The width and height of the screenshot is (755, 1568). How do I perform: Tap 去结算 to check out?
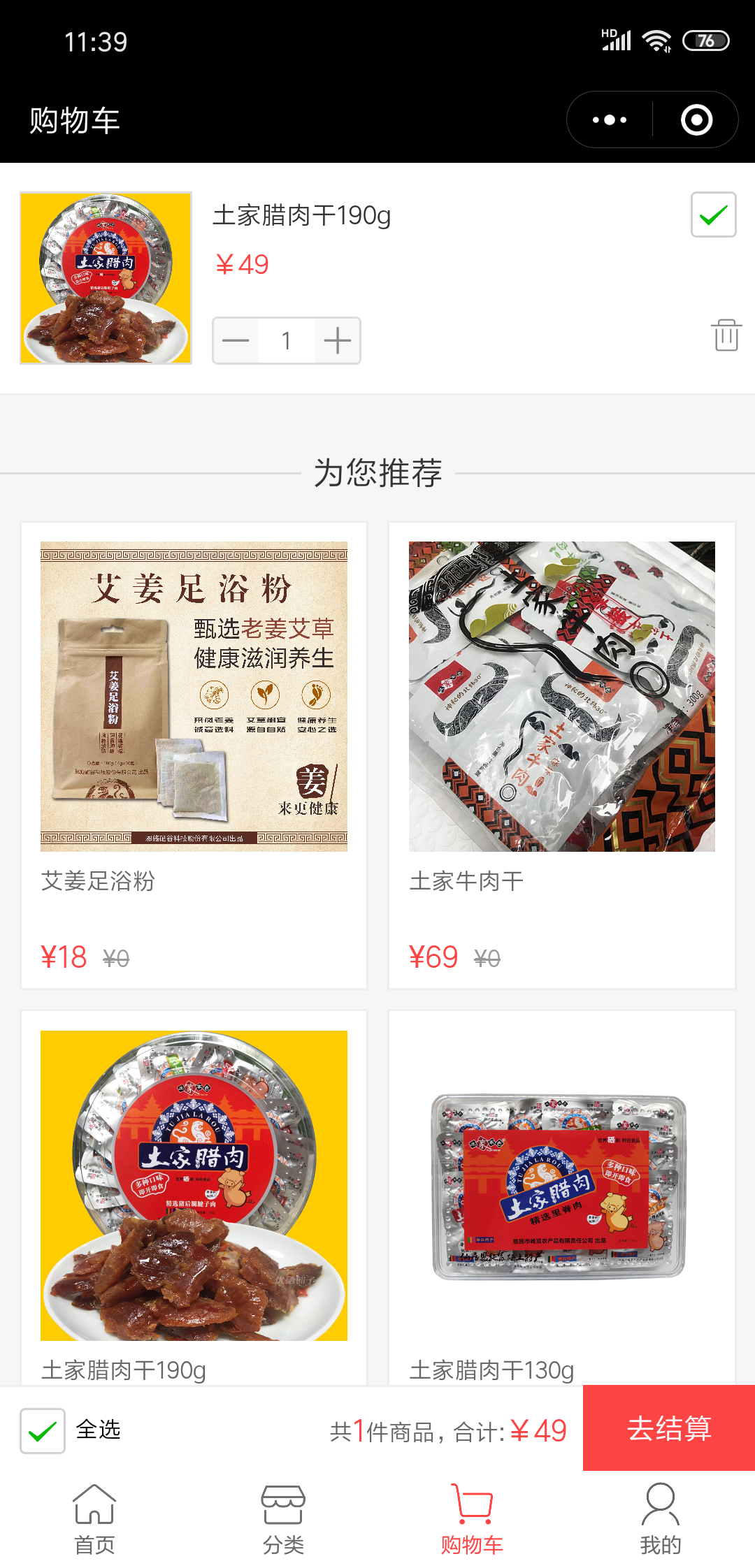(669, 1428)
